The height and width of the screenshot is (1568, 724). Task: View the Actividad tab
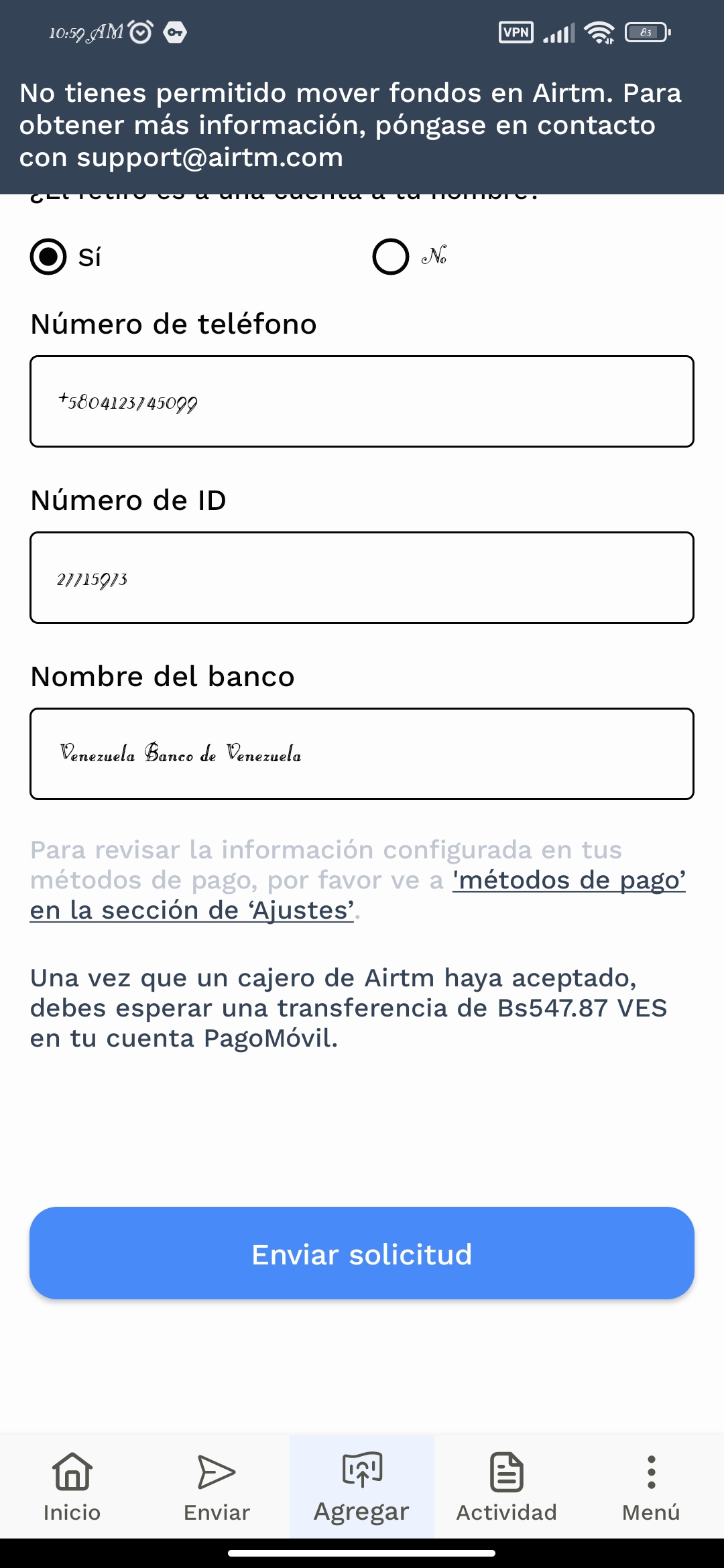pos(507,1486)
